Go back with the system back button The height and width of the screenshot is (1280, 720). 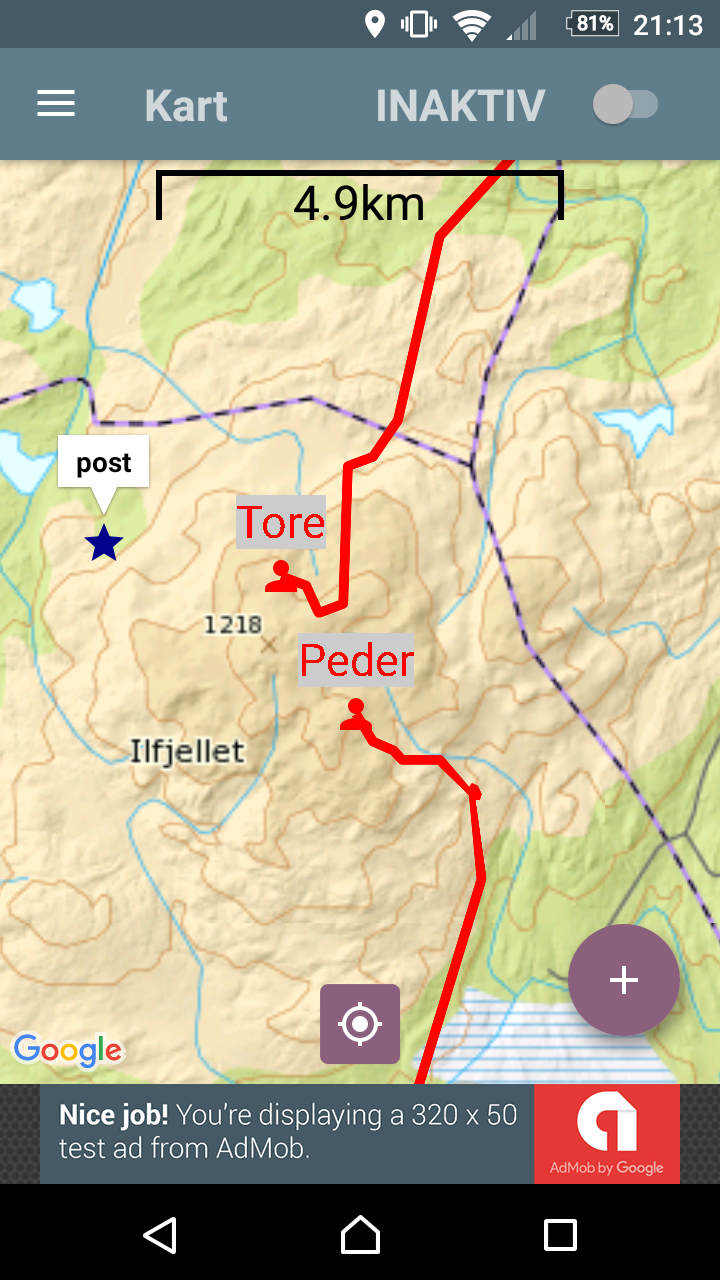pyautogui.click(x=160, y=1235)
